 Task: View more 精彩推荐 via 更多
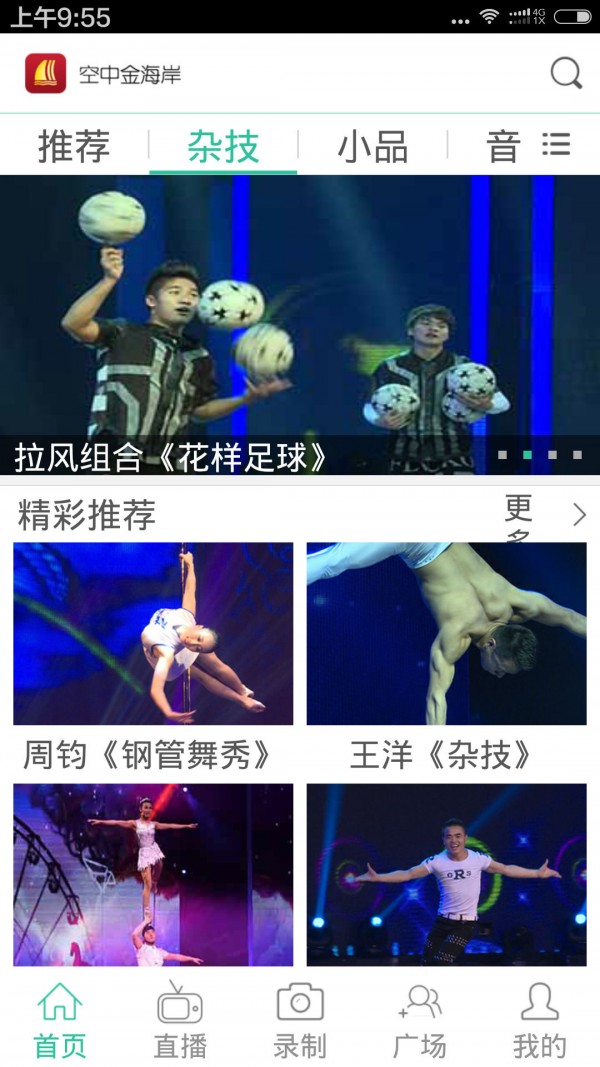coord(545,515)
